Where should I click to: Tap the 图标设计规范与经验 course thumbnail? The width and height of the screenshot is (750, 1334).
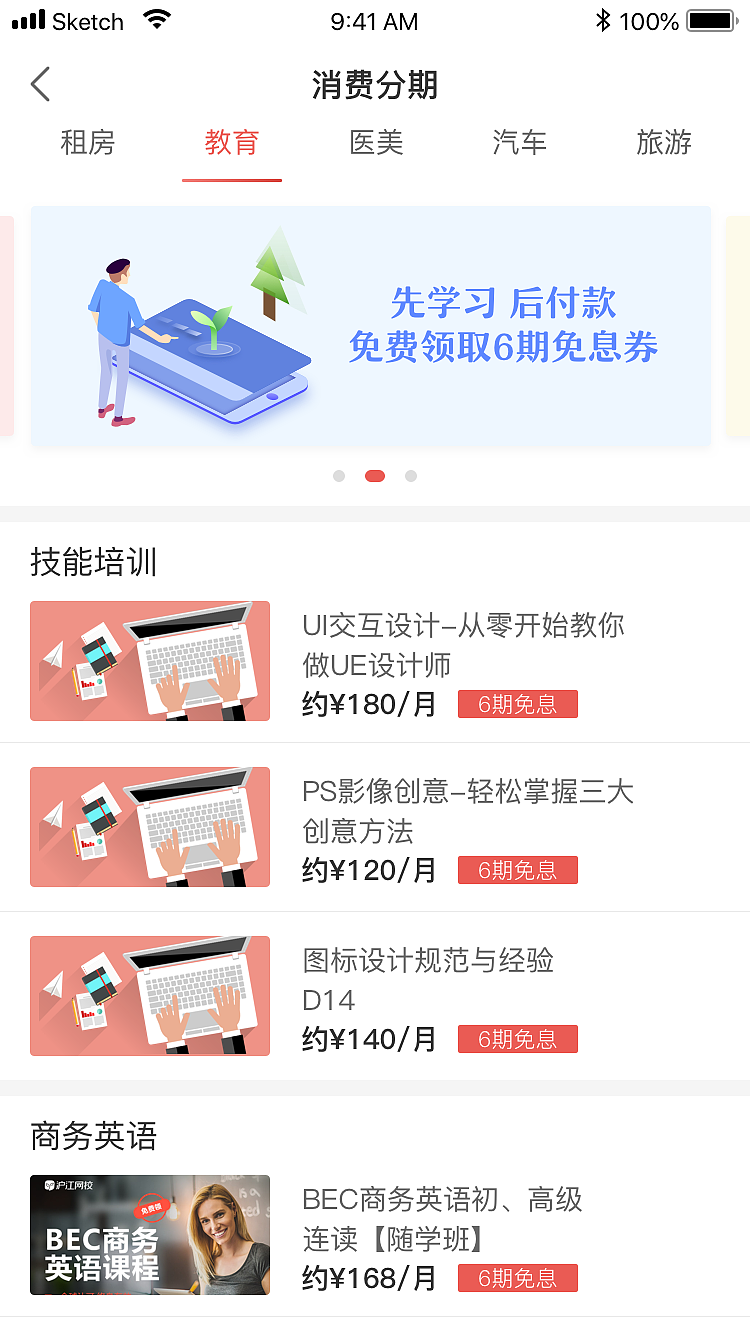tap(150, 996)
